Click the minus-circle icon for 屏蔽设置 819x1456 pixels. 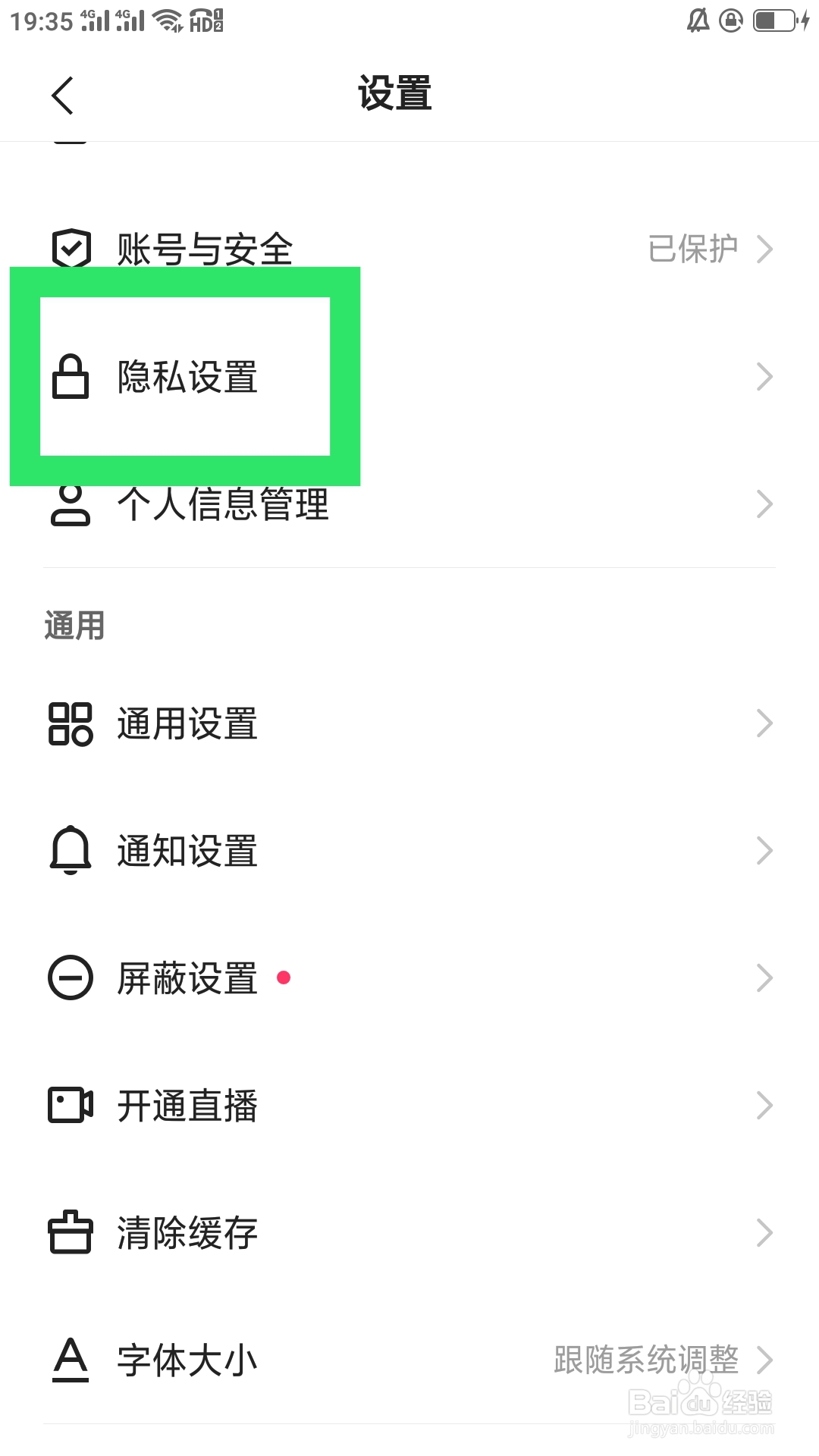click(x=70, y=978)
